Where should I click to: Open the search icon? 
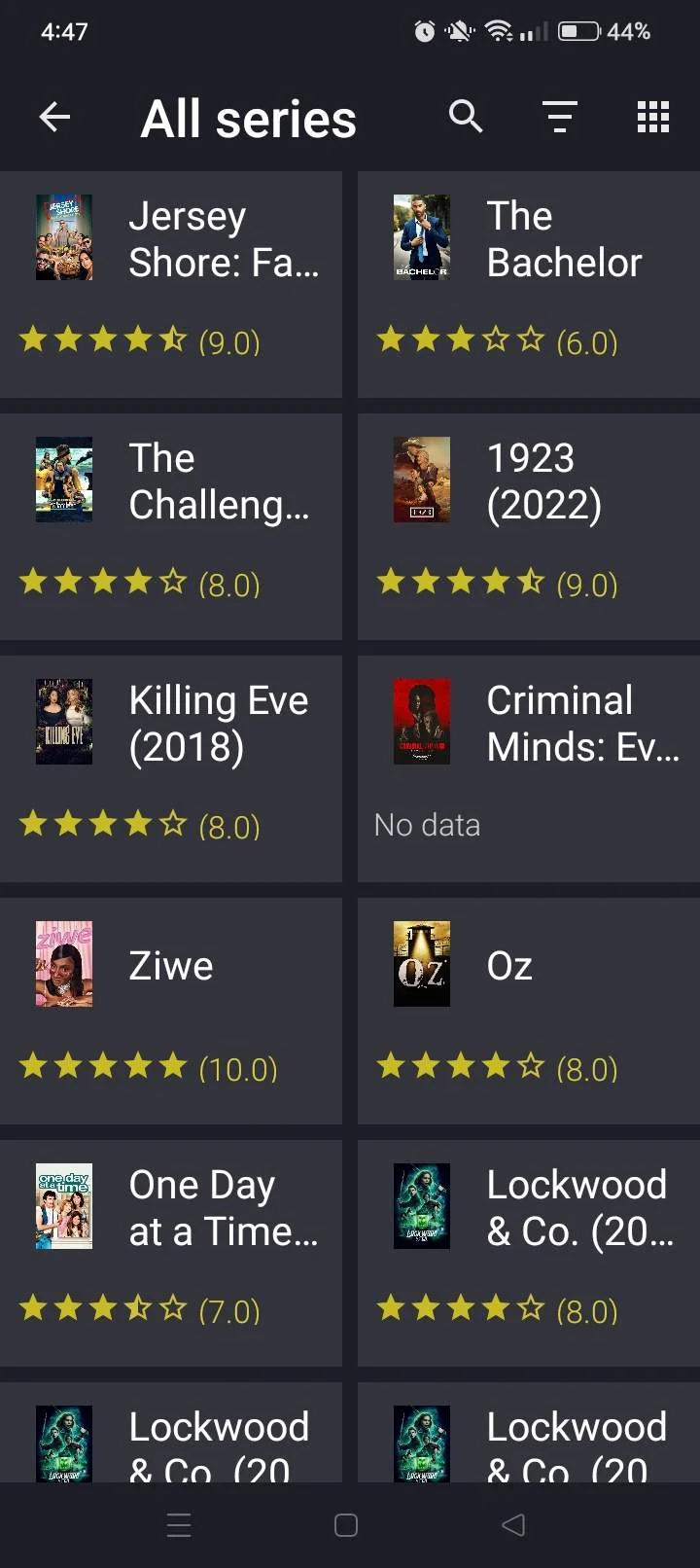466,117
